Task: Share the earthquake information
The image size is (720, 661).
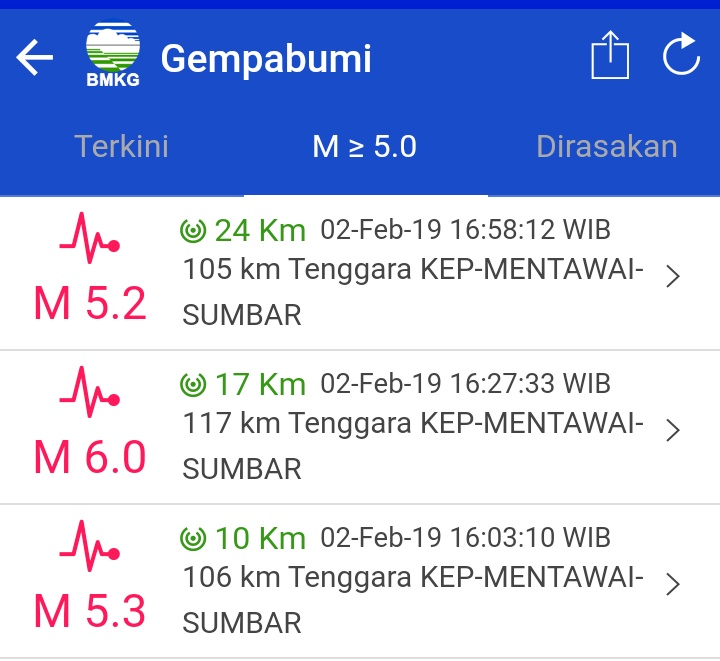Action: [609, 56]
